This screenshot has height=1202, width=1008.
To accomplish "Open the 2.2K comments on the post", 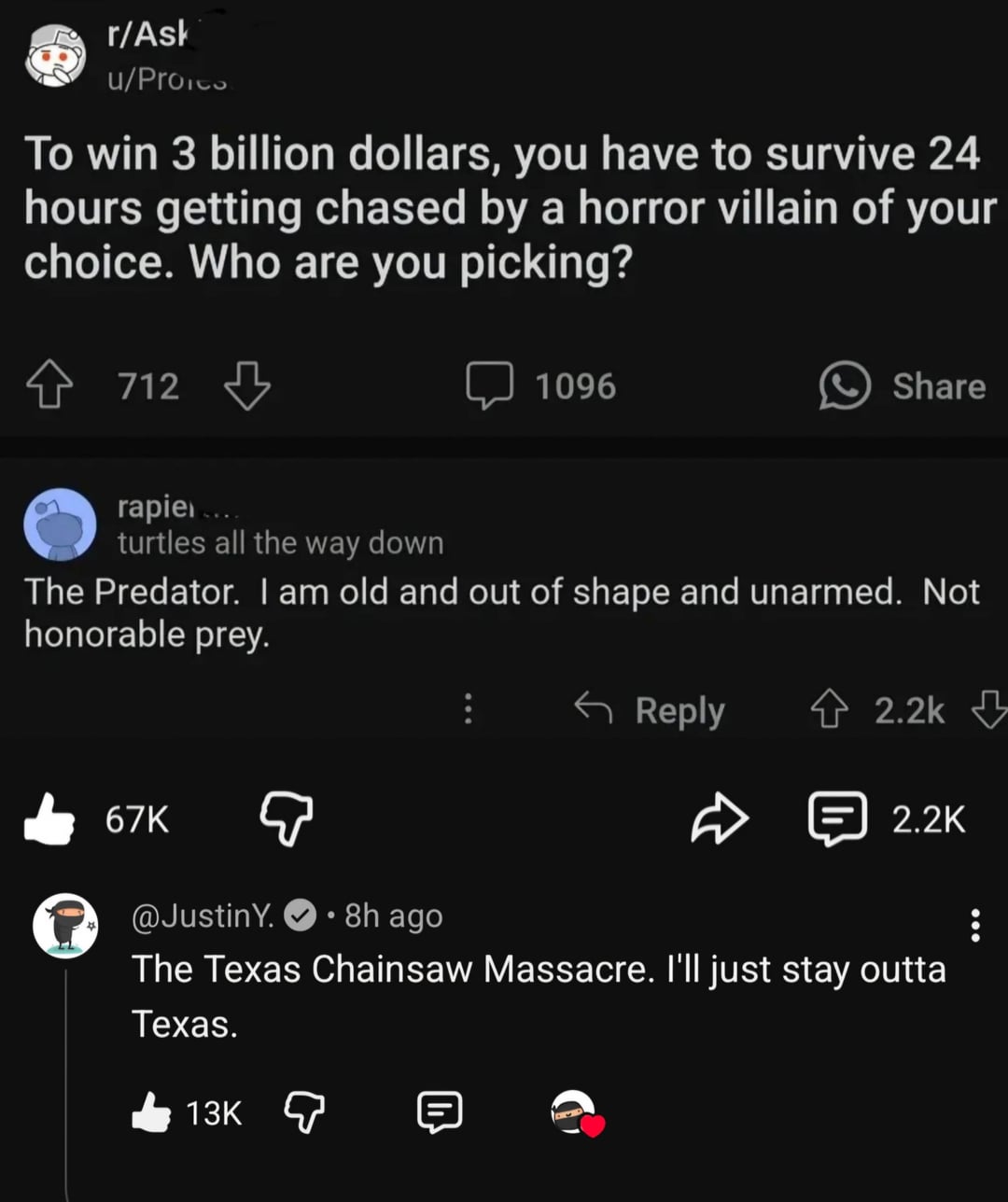I will 836,819.
